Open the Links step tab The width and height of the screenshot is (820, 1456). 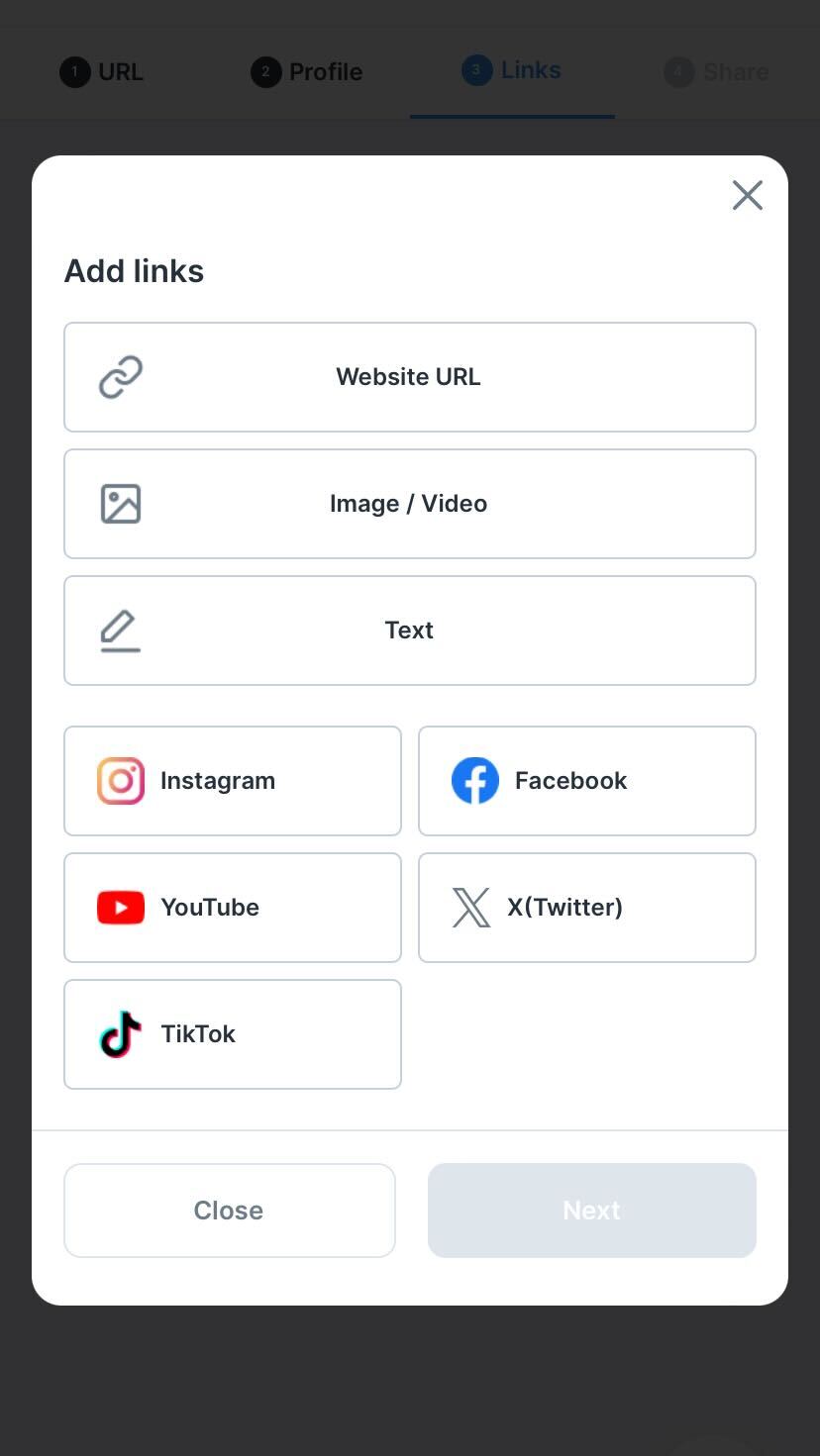click(x=512, y=70)
